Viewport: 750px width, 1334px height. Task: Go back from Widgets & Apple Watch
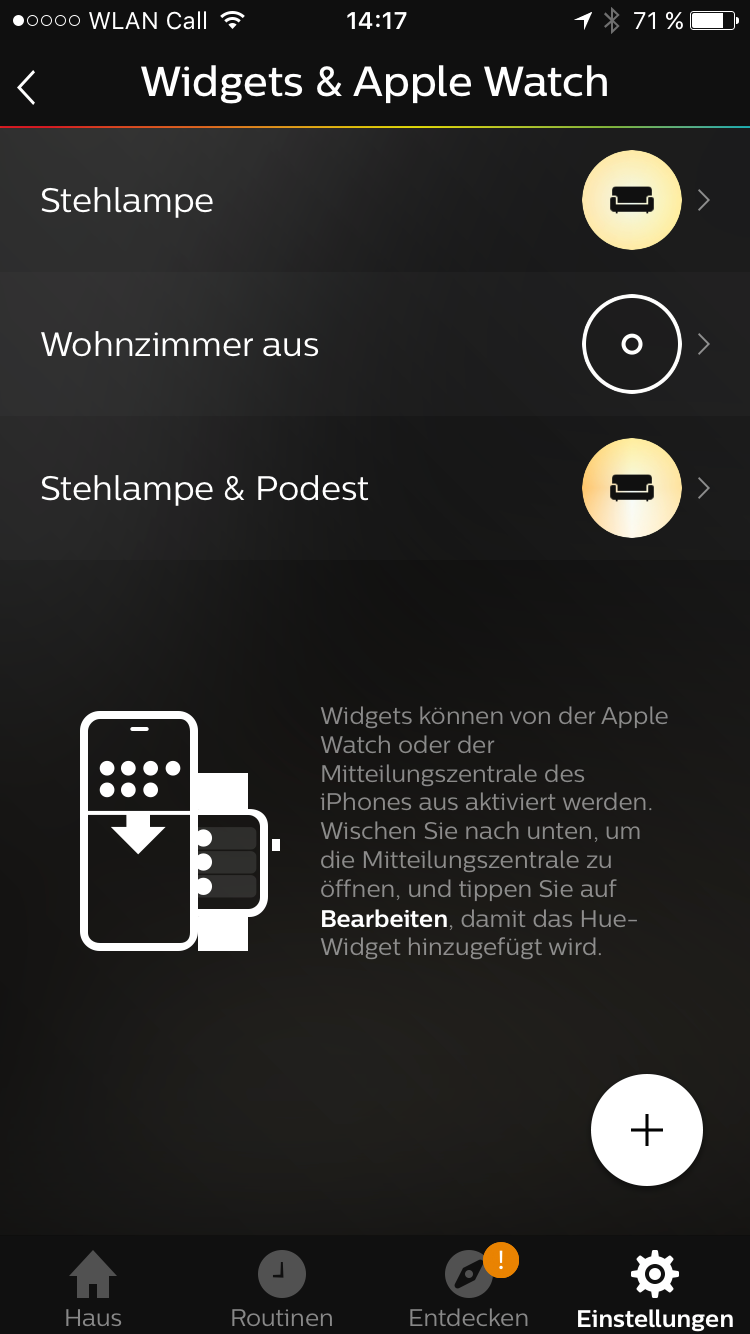point(27,87)
